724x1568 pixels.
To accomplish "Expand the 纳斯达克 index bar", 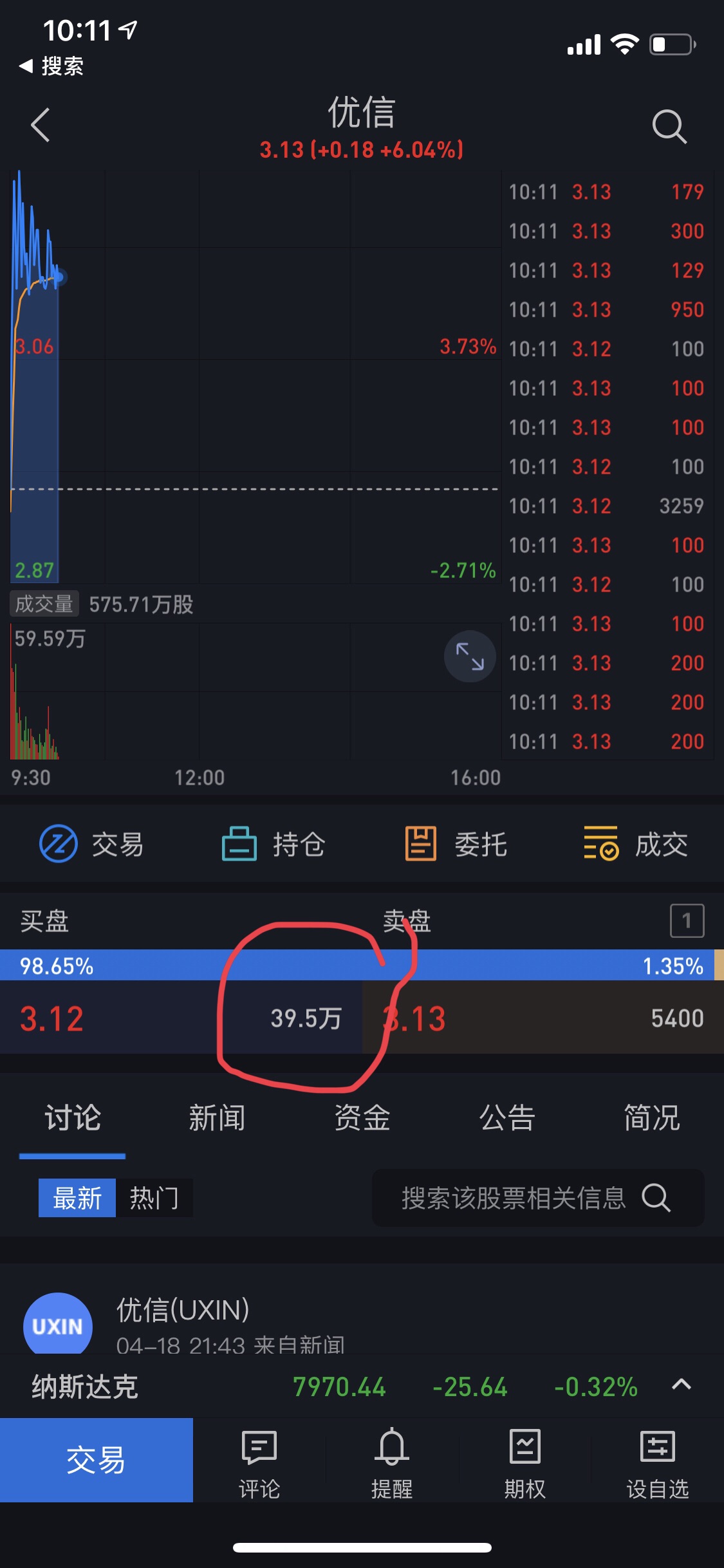I will point(682,1385).
